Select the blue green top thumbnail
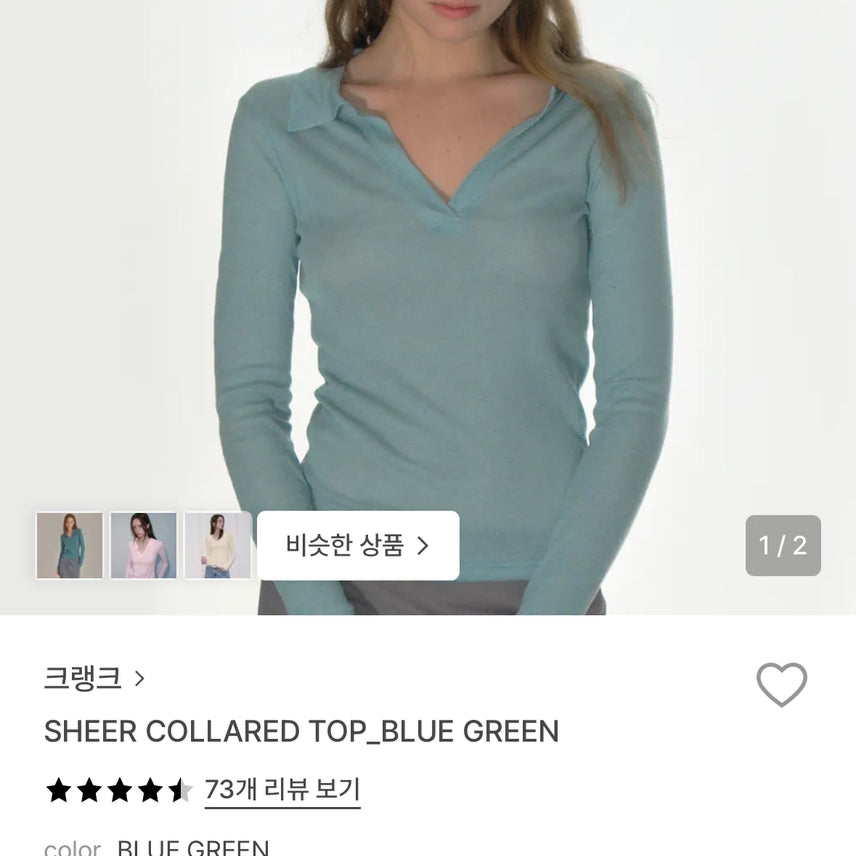856x856 pixels. 69,546
